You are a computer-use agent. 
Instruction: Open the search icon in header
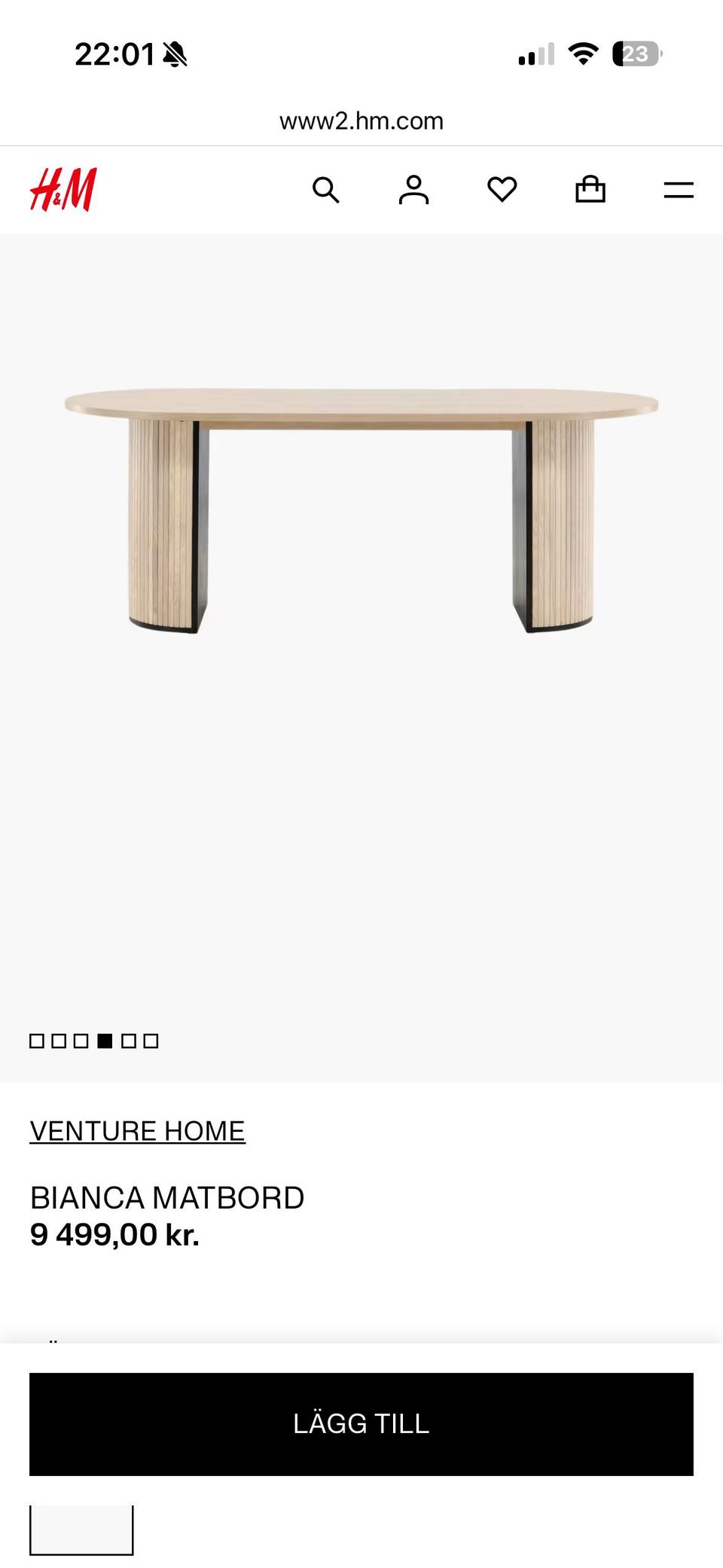[x=325, y=190]
